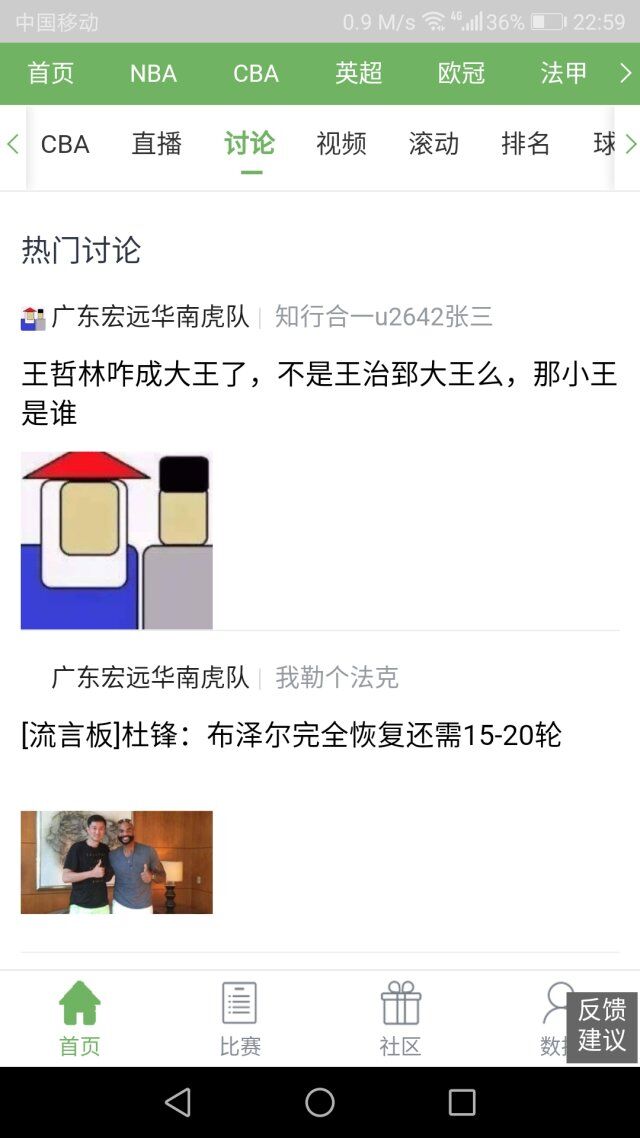Go to the 社区 bottom tab

pyautogui.click(x=400, y=1018)
